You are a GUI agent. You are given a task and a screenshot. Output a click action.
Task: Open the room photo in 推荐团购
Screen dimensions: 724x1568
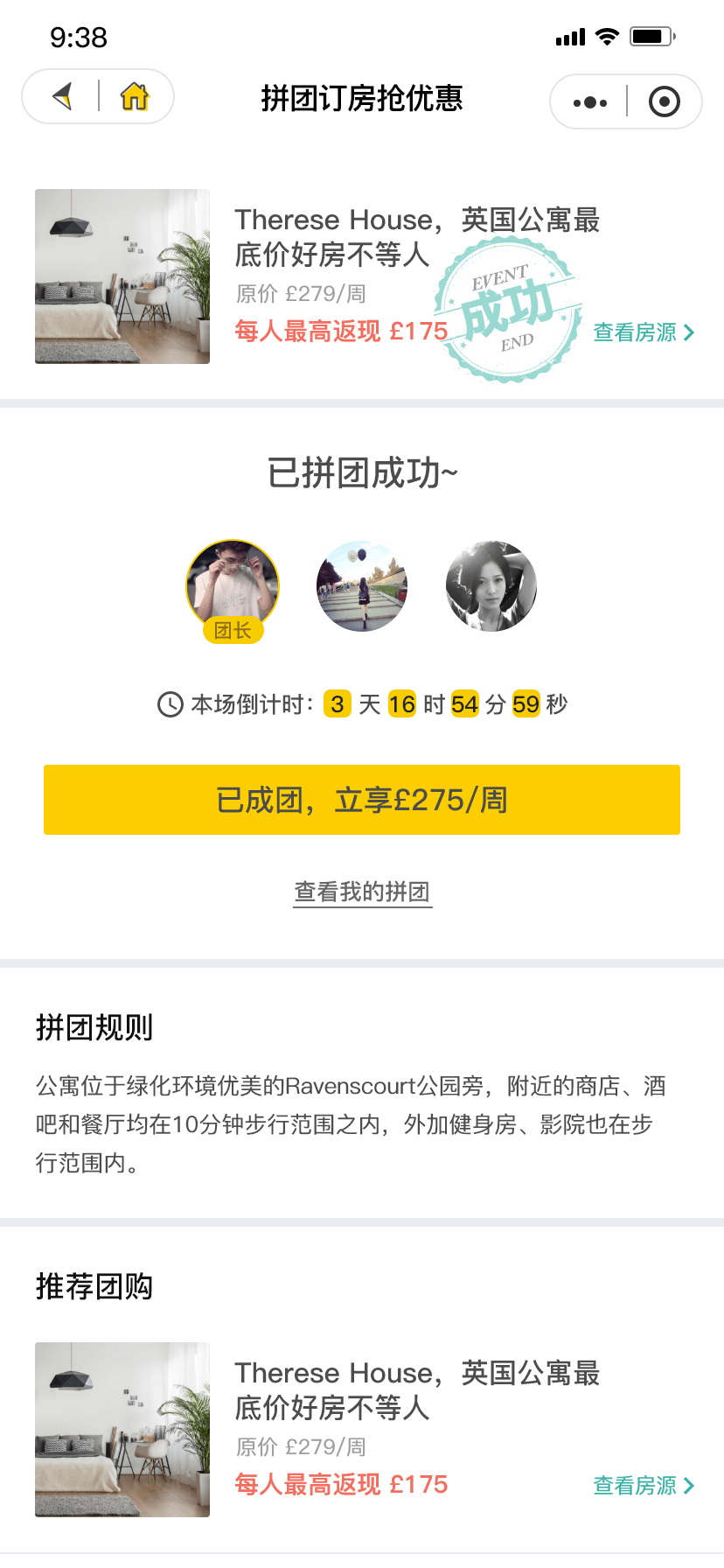pos(122,1430)
